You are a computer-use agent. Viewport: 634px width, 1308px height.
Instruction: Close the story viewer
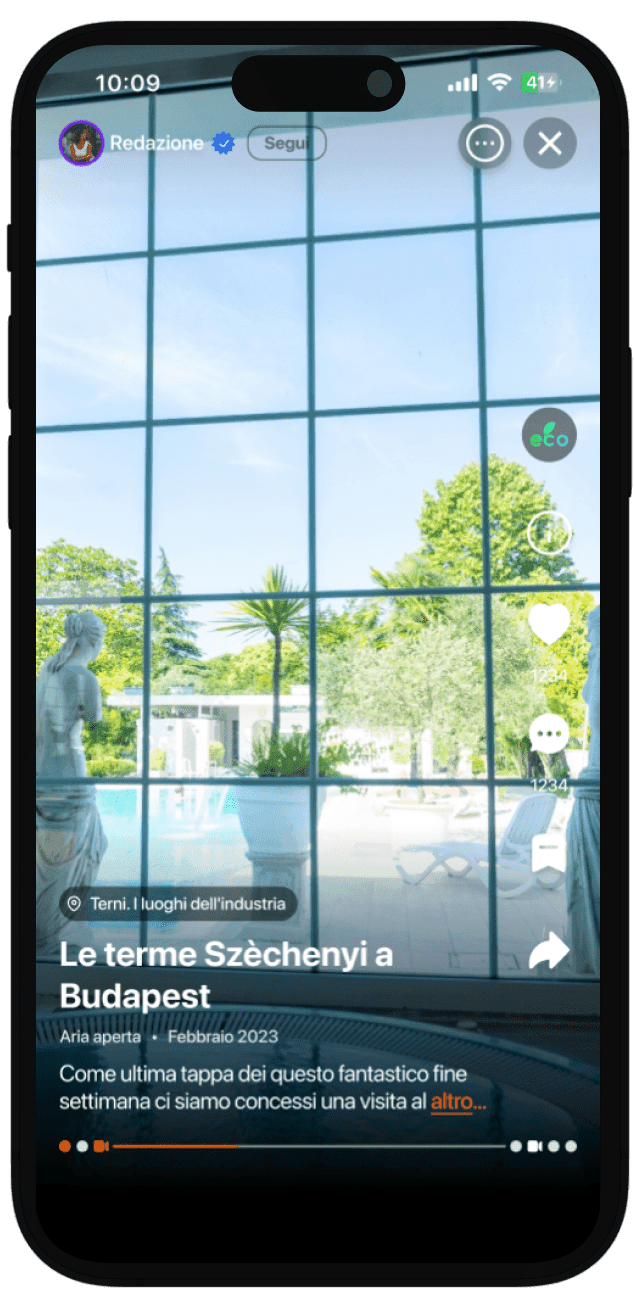pos(550,144)
